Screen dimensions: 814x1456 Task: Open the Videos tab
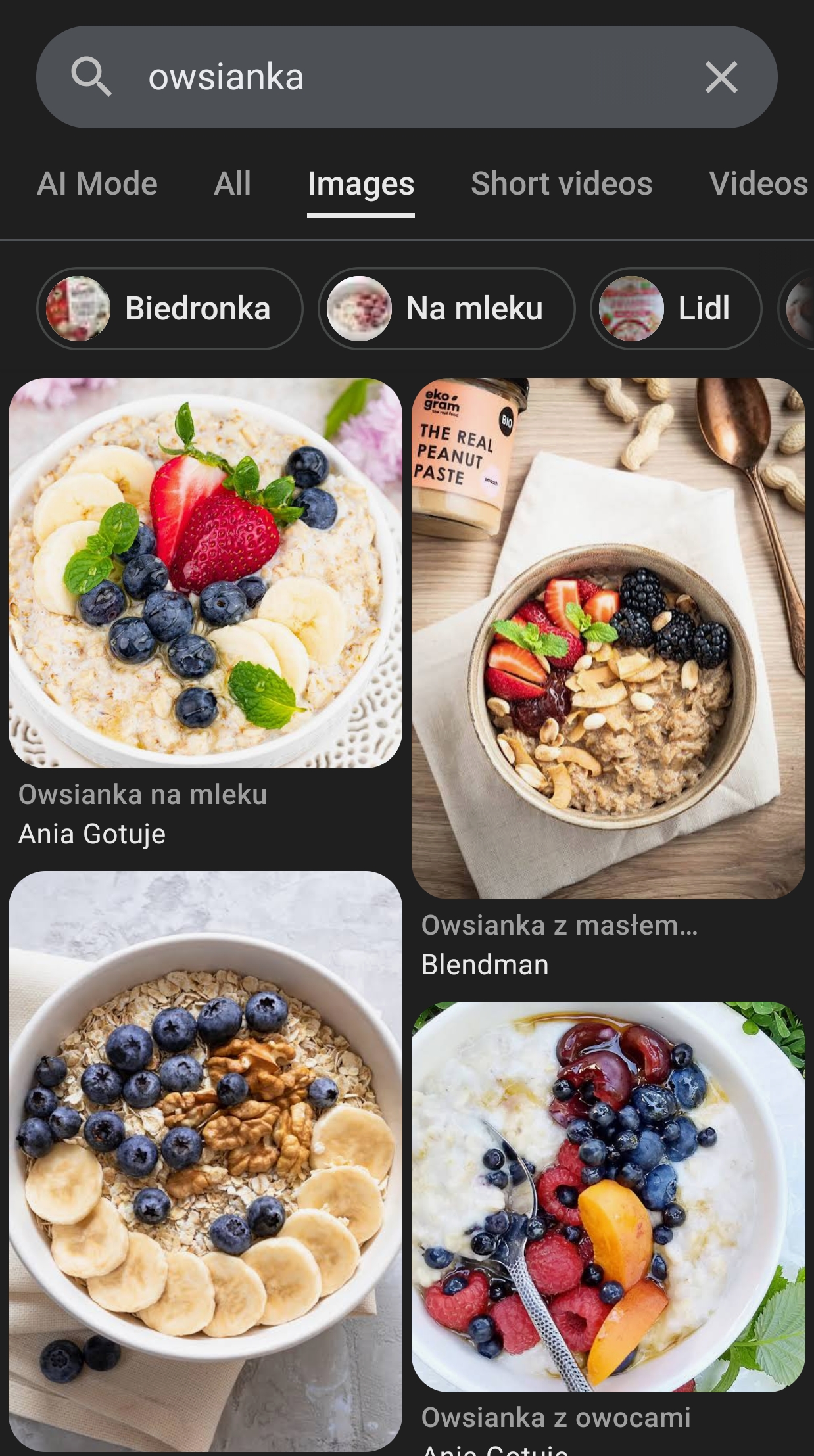(x=757, y=183)
